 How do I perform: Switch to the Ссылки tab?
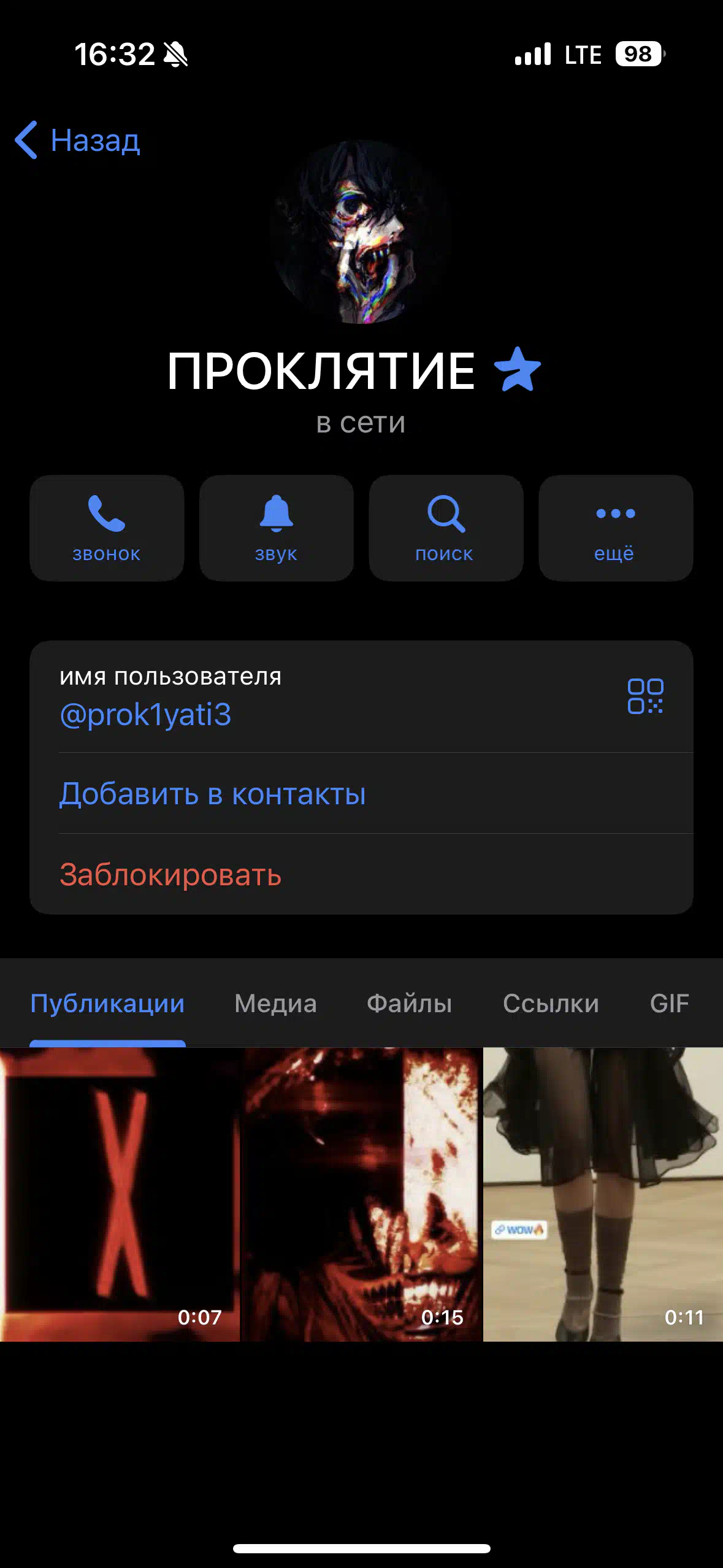(x=551, y=1004)
